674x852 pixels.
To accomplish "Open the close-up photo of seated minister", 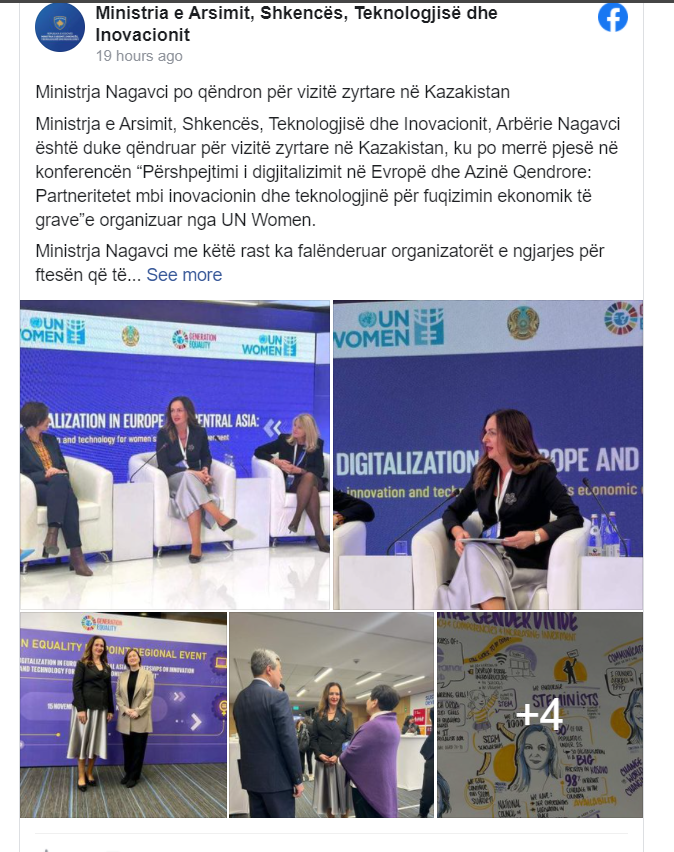I will click(488, 455).
